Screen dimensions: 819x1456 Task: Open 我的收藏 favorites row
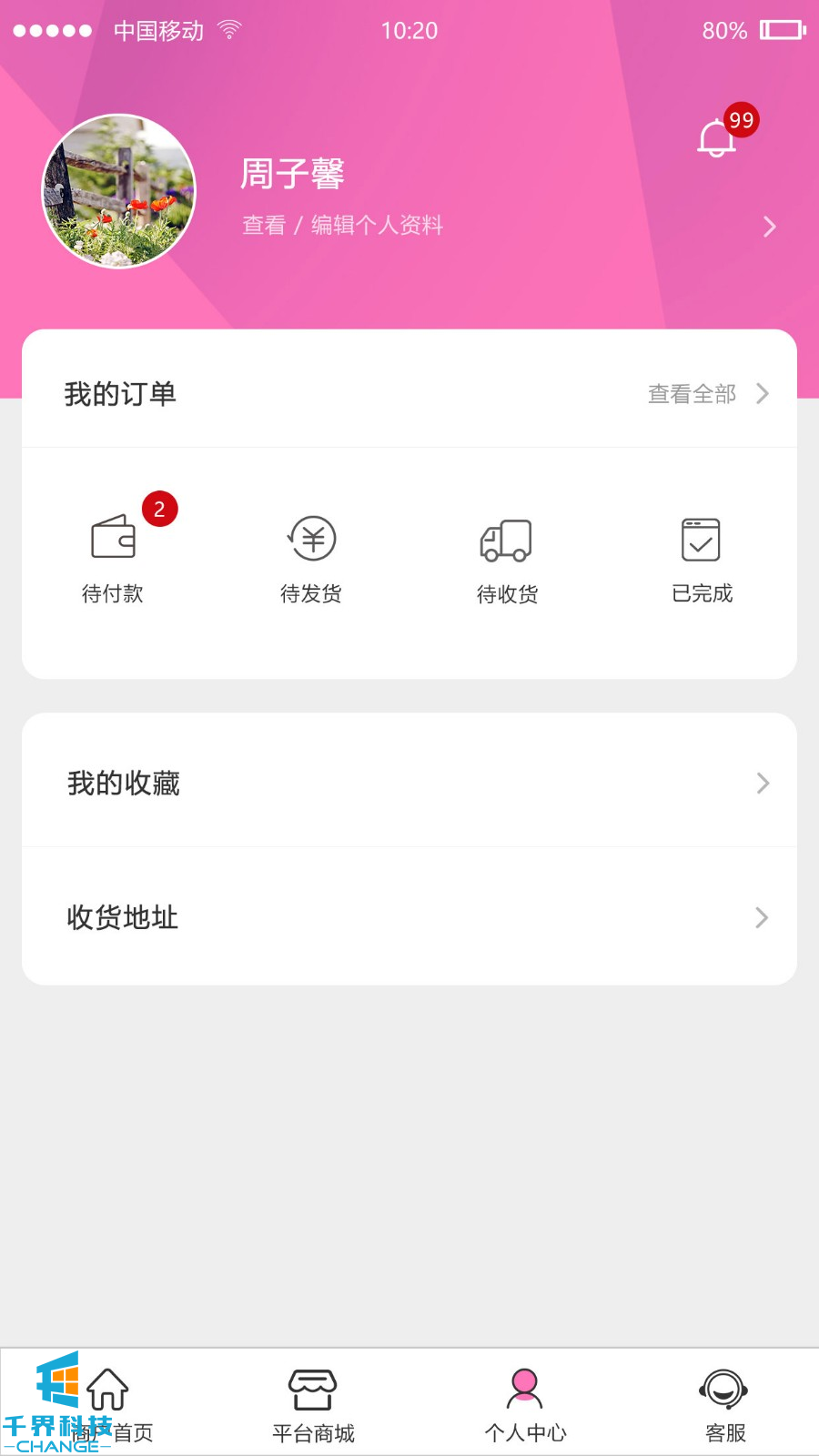pyautogui.click(x=409, y=783)
